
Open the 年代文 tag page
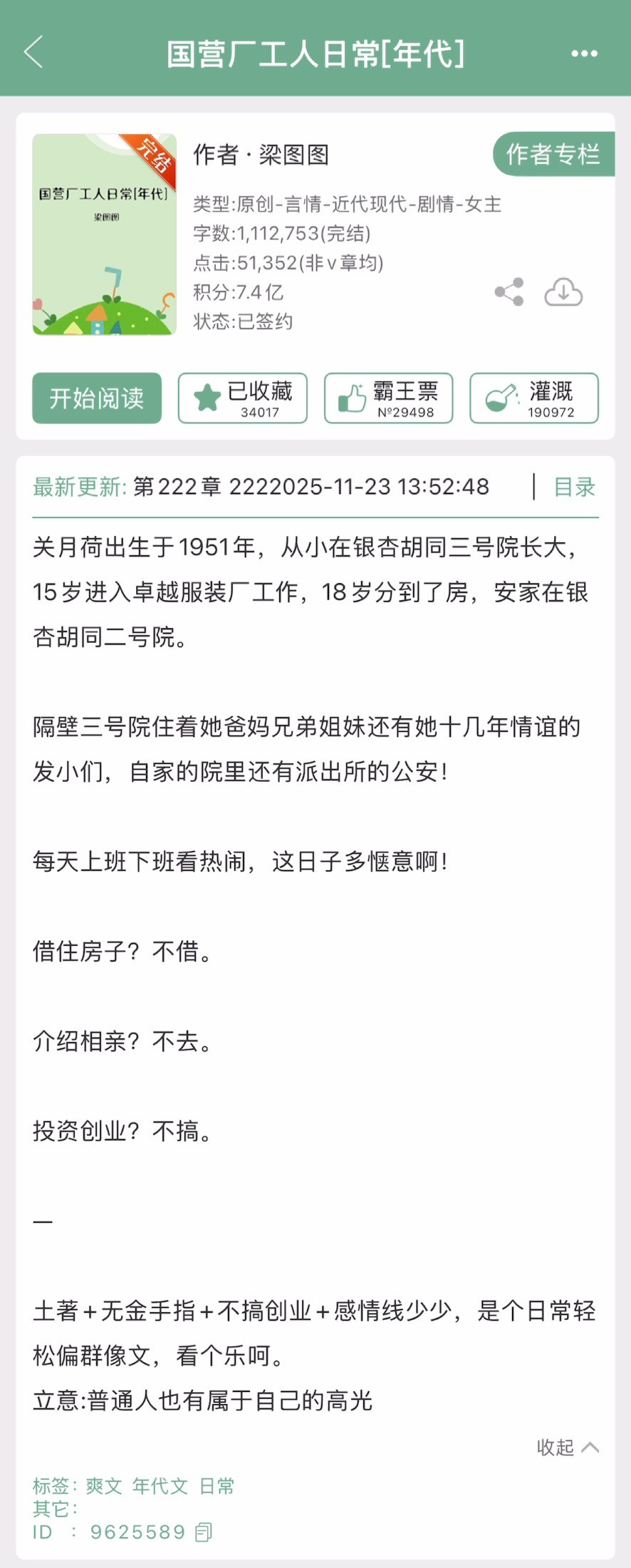pos(157,1485)
